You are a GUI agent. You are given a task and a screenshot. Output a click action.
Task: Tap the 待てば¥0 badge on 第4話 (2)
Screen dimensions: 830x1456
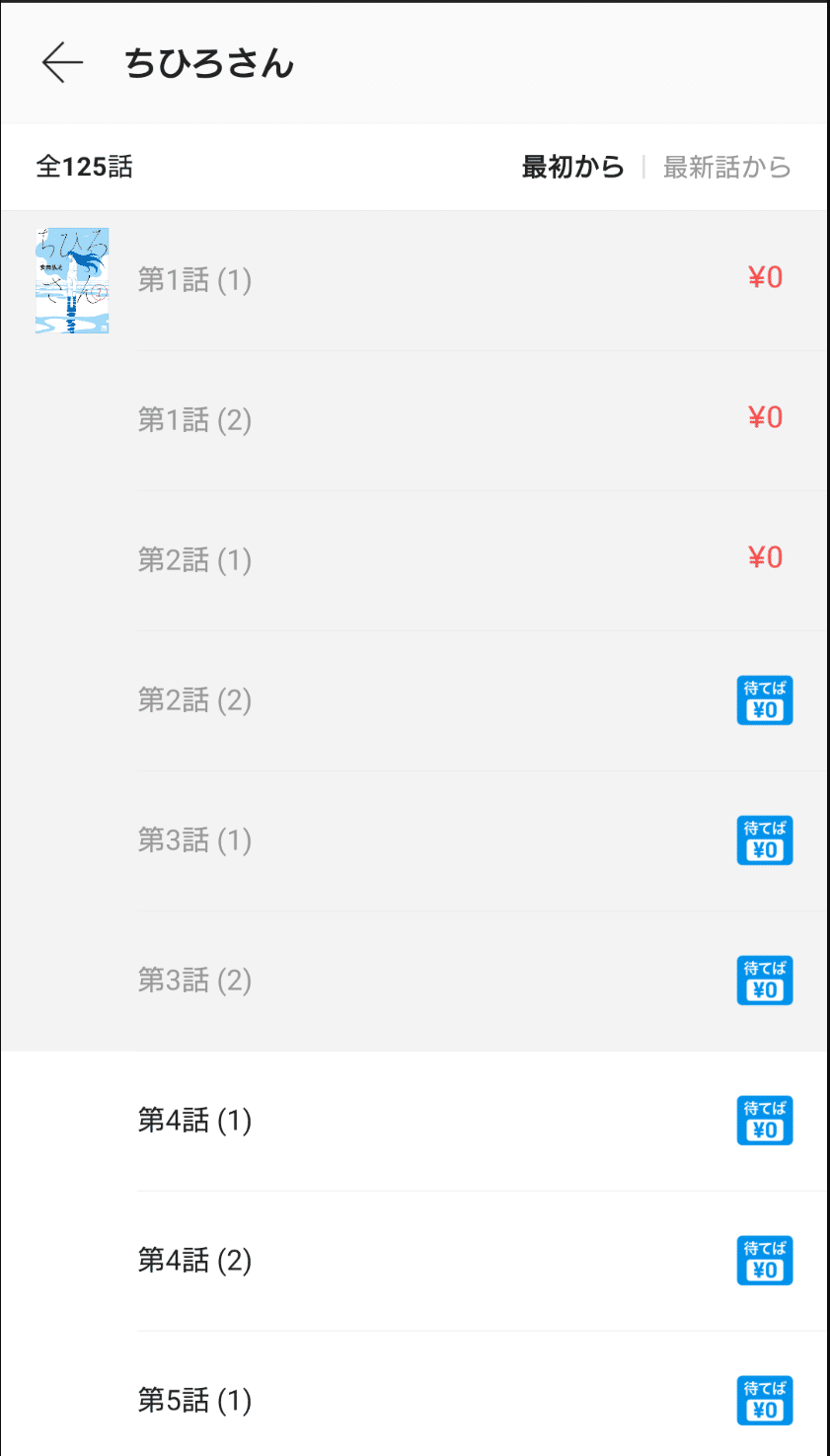pos(764,1260)
